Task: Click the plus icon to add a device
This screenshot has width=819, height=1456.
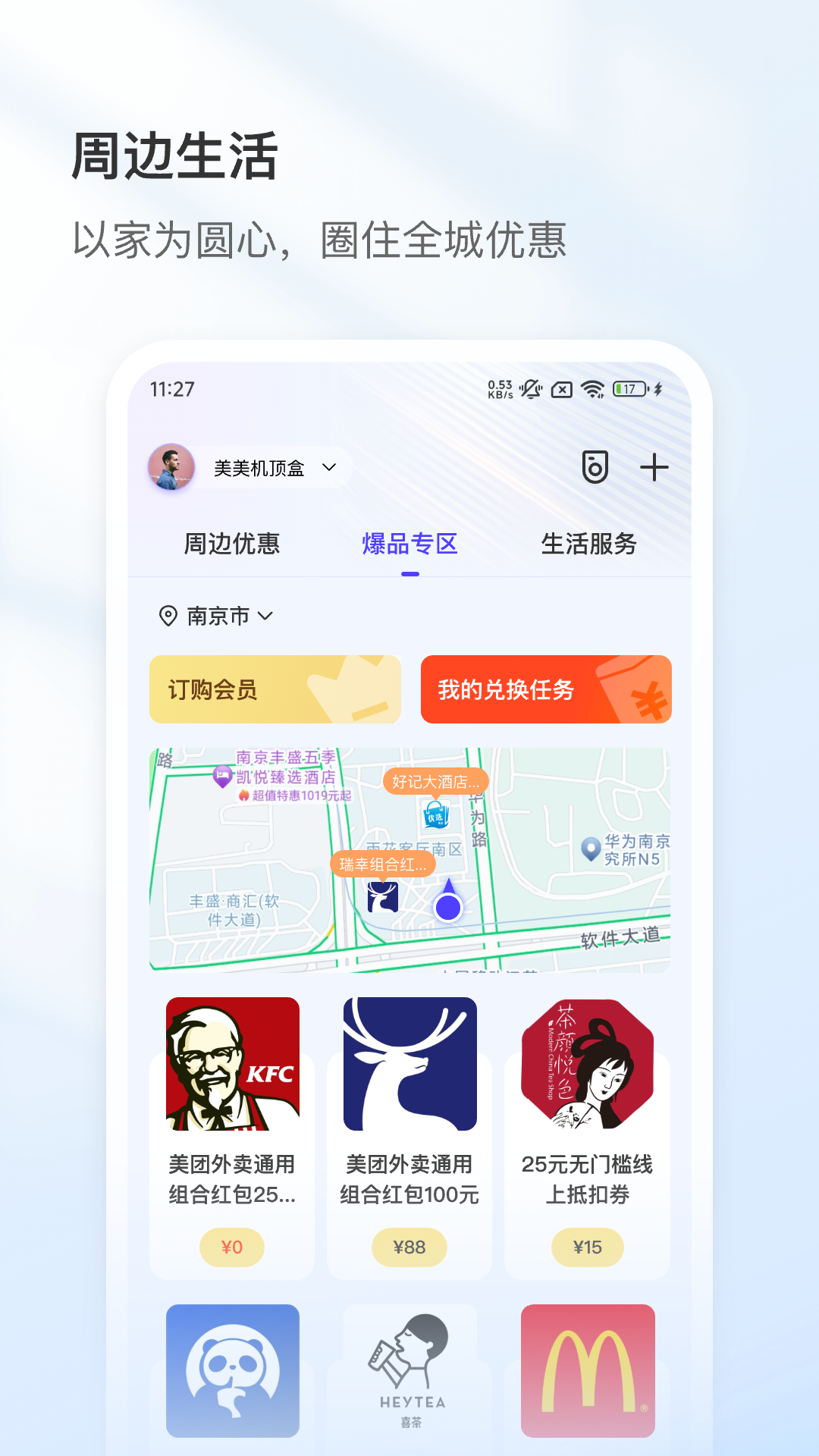Action: [654, 467]
